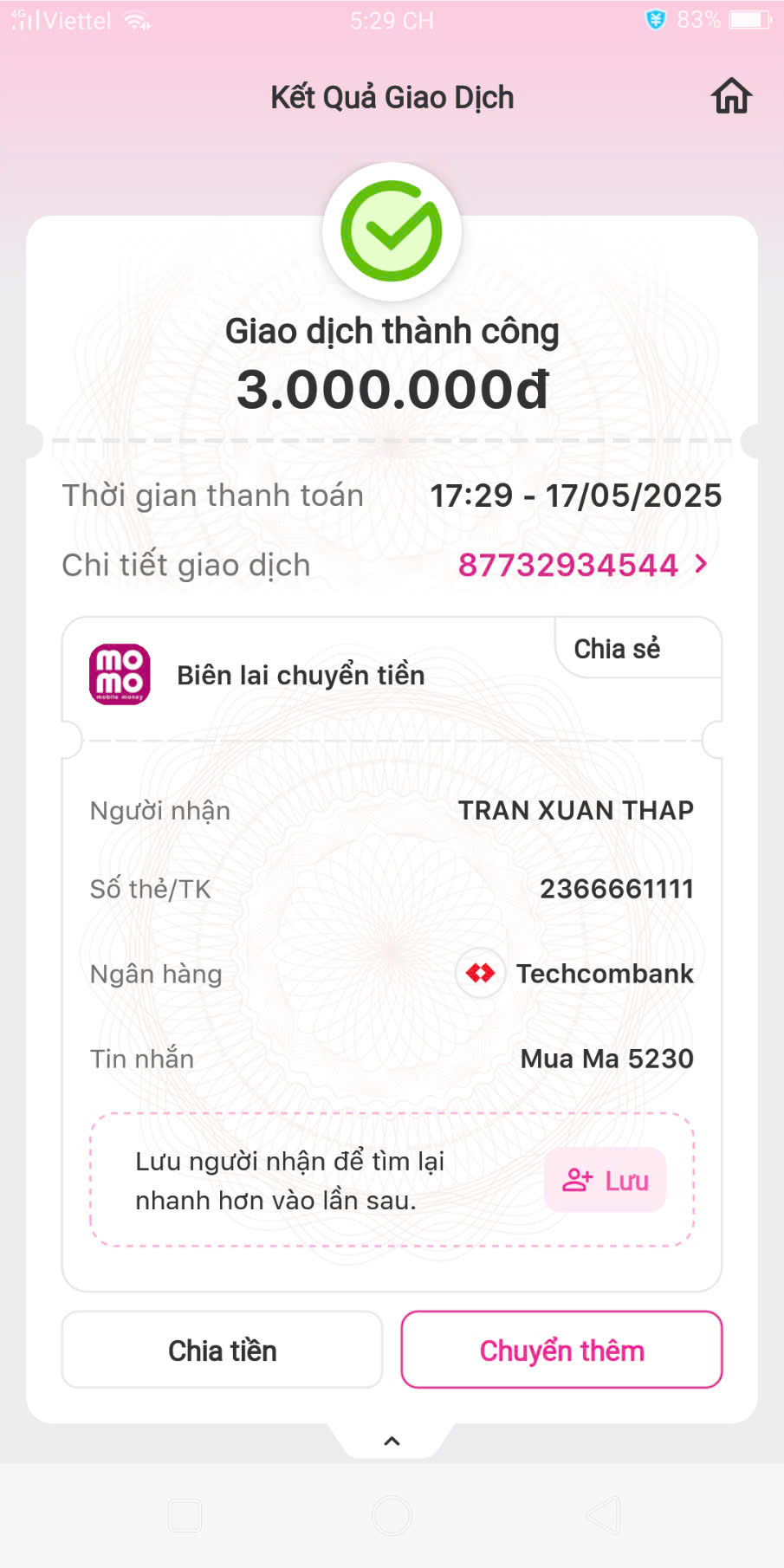Tap Chia sẻ to share receipt

coord(617,648)
